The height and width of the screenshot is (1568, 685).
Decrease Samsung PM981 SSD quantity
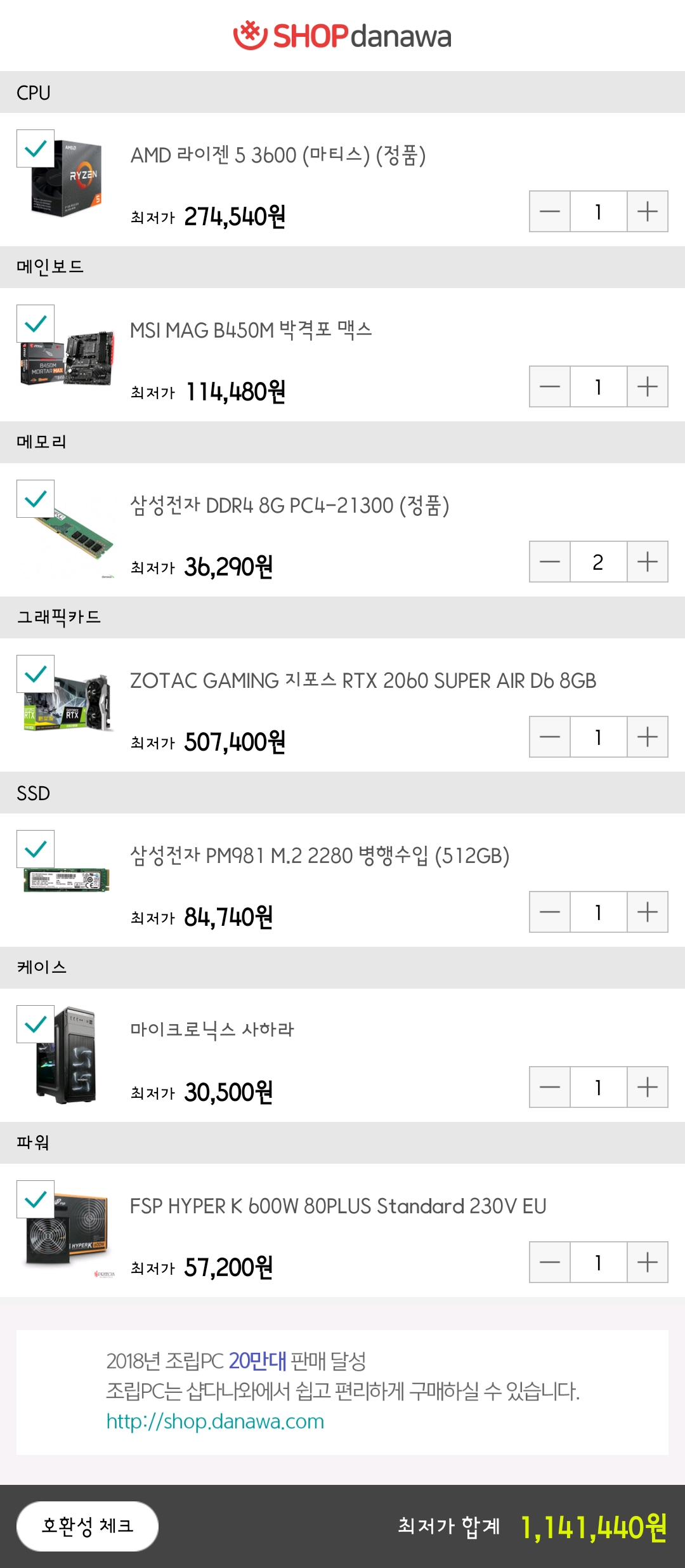(x=550, y=912)
